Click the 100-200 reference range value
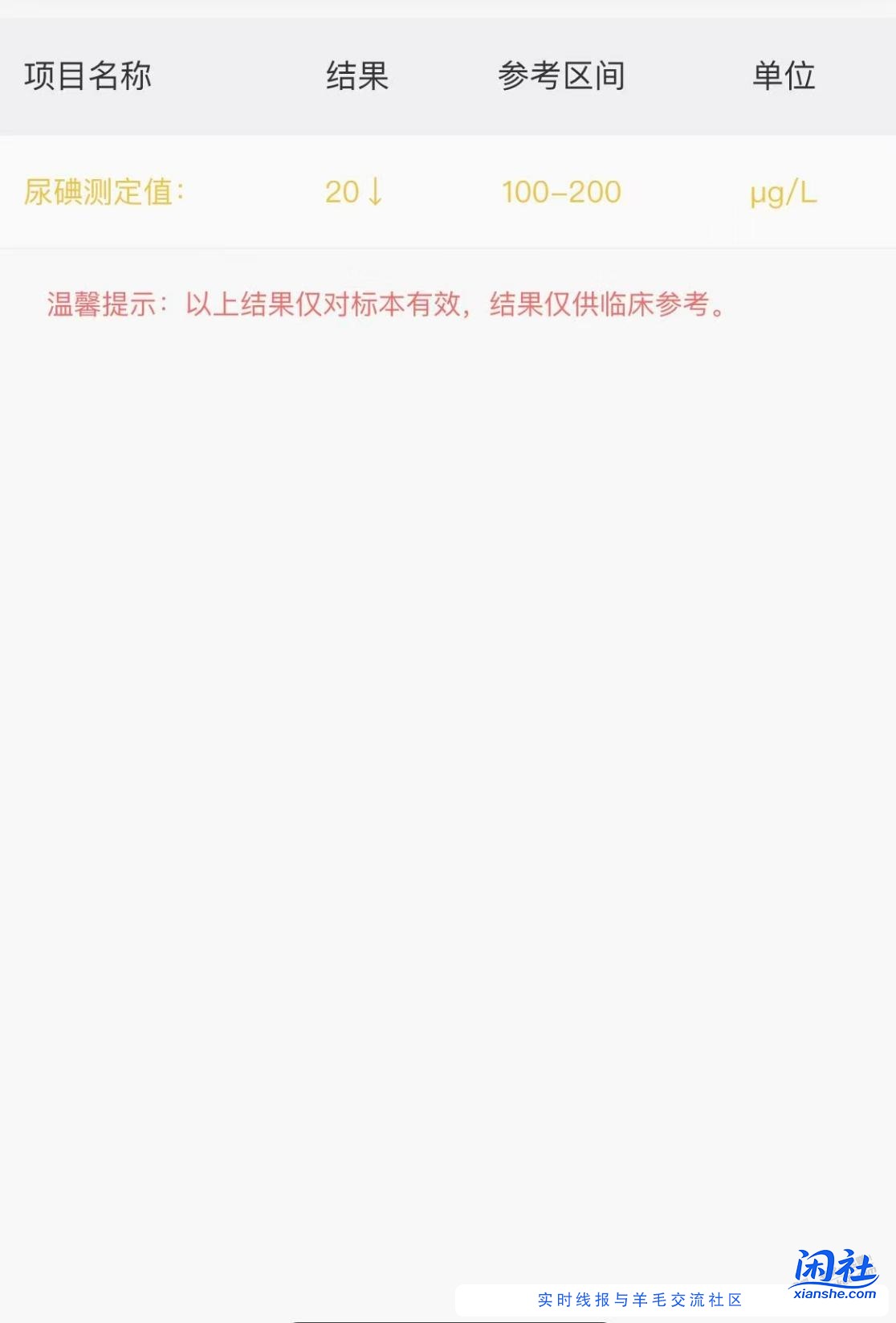Viewport: 896px width, 1323px height. (x=560, y=191)
